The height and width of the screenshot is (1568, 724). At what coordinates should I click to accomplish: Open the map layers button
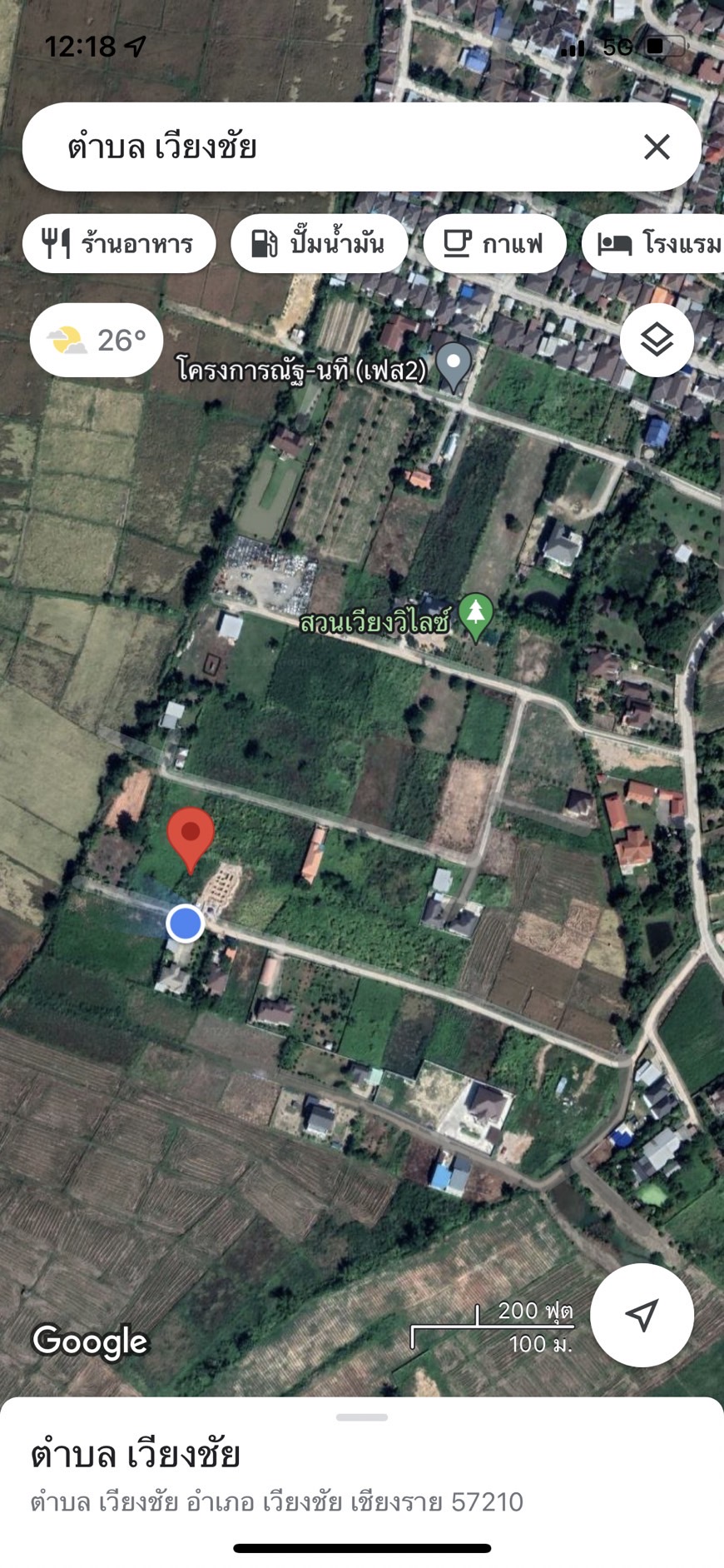pyautogui.click(x=657, y=340)
